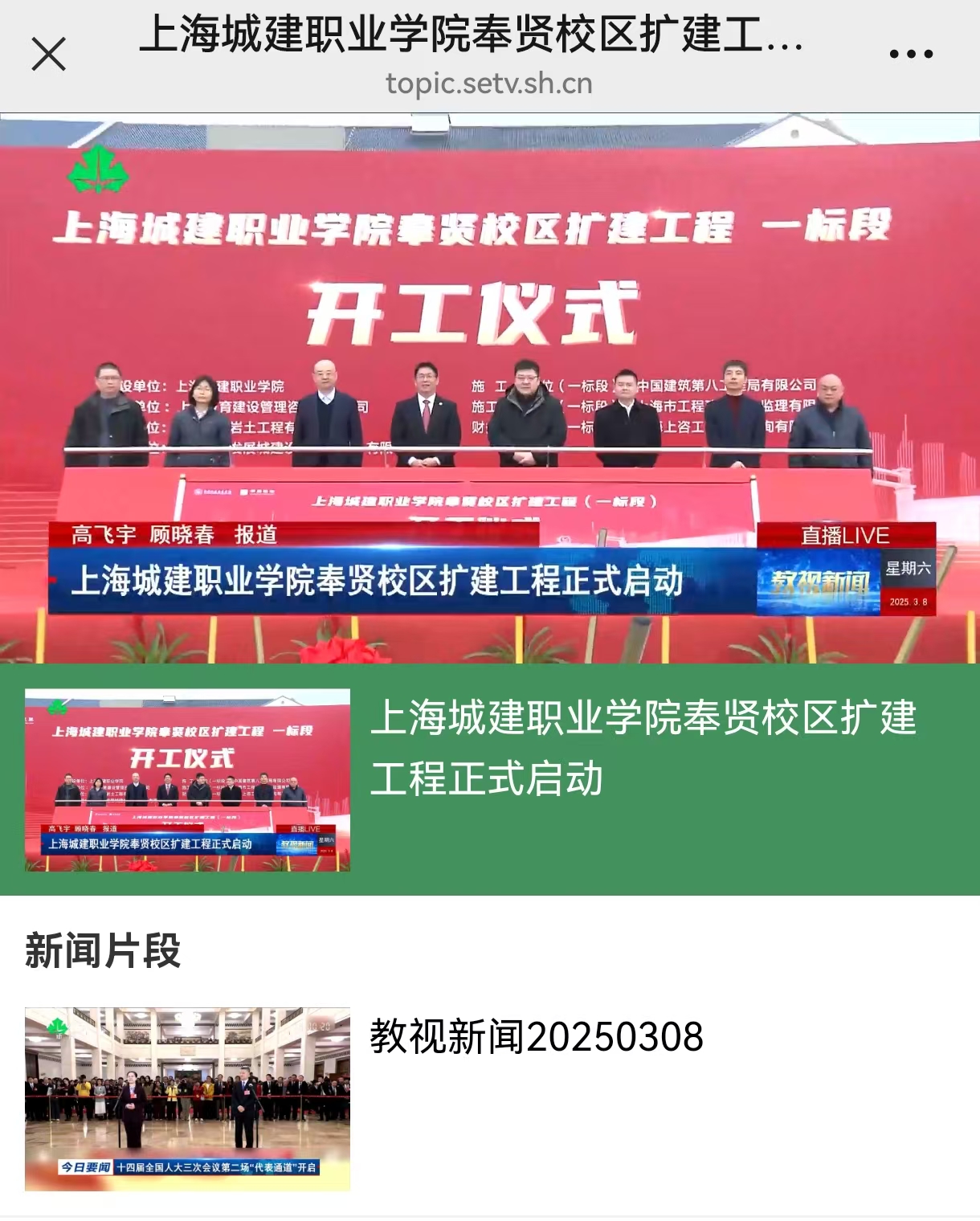Play the main groundbreaking ceremony video

point(490,389)
